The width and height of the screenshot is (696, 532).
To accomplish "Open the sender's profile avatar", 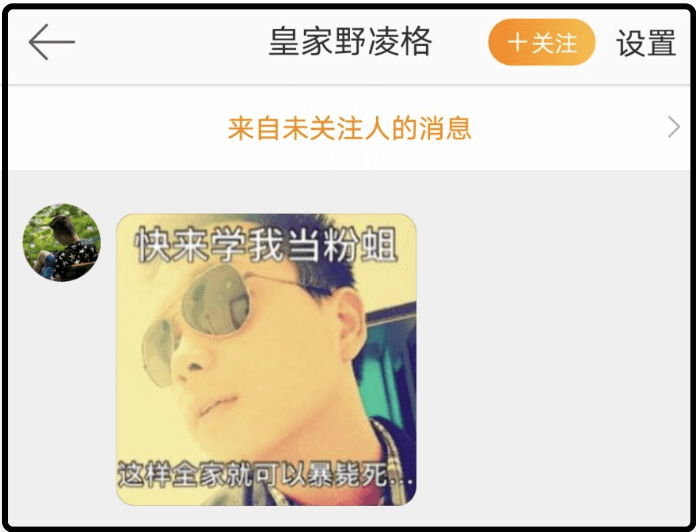I will tap(62, 243).
